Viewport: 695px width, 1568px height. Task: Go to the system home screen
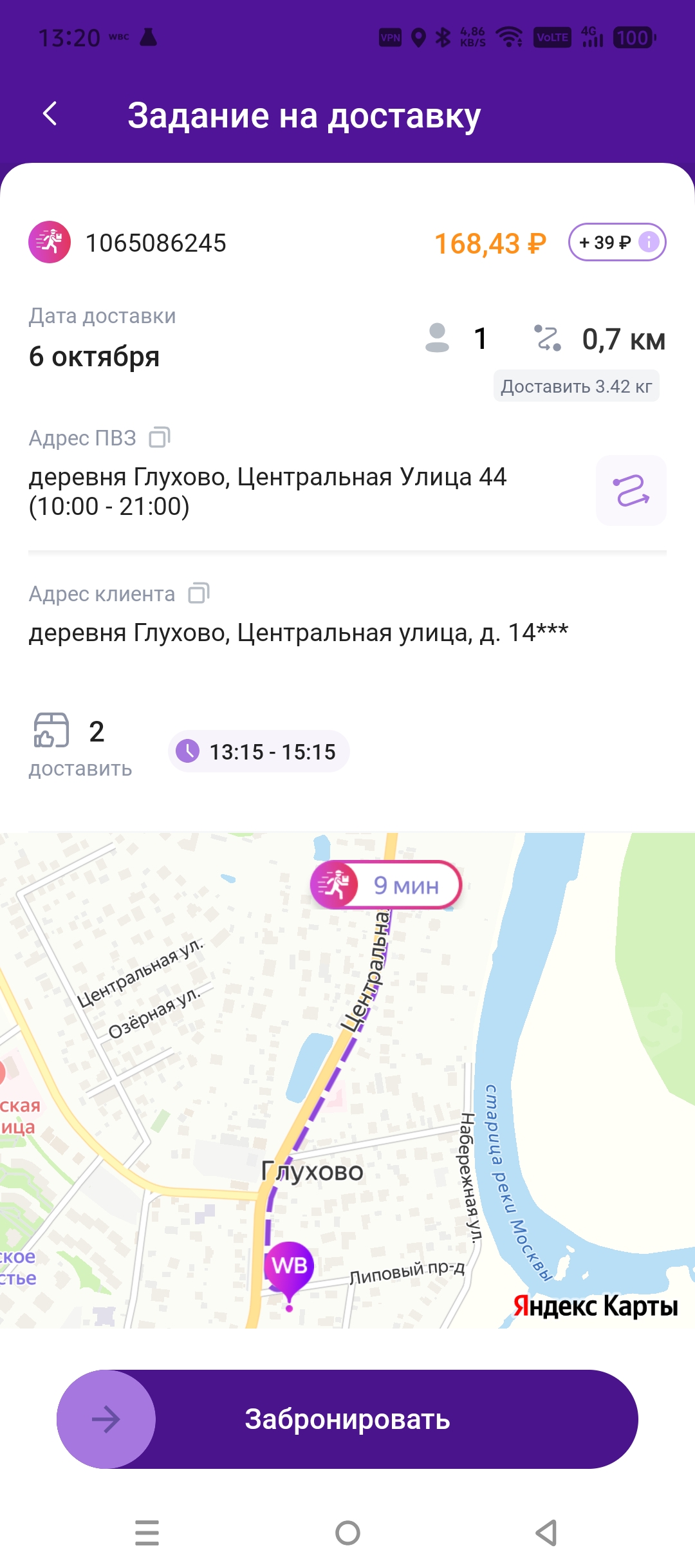(347, 1532)
